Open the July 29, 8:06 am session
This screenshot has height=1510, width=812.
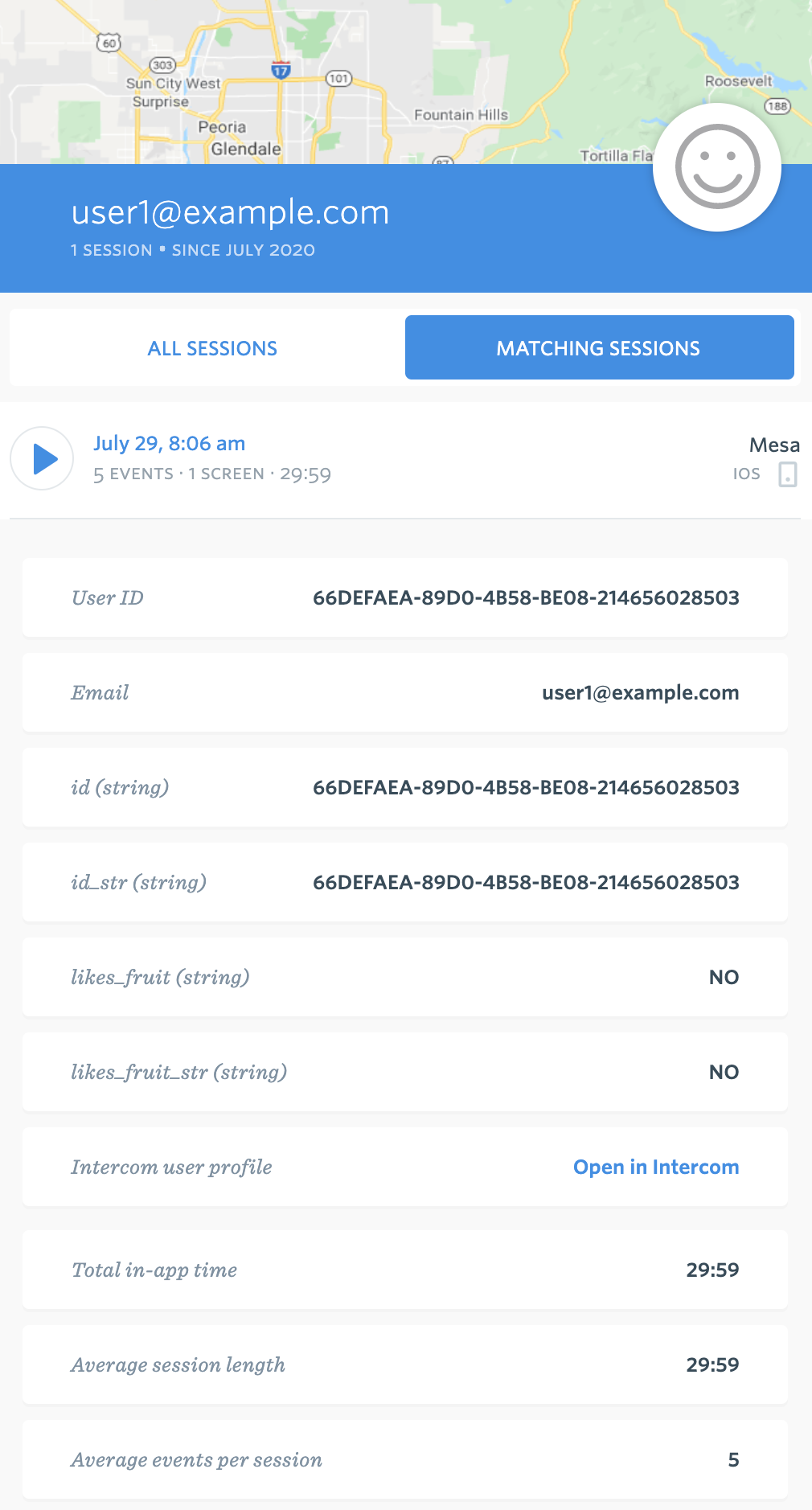click(x=169, y=444)
